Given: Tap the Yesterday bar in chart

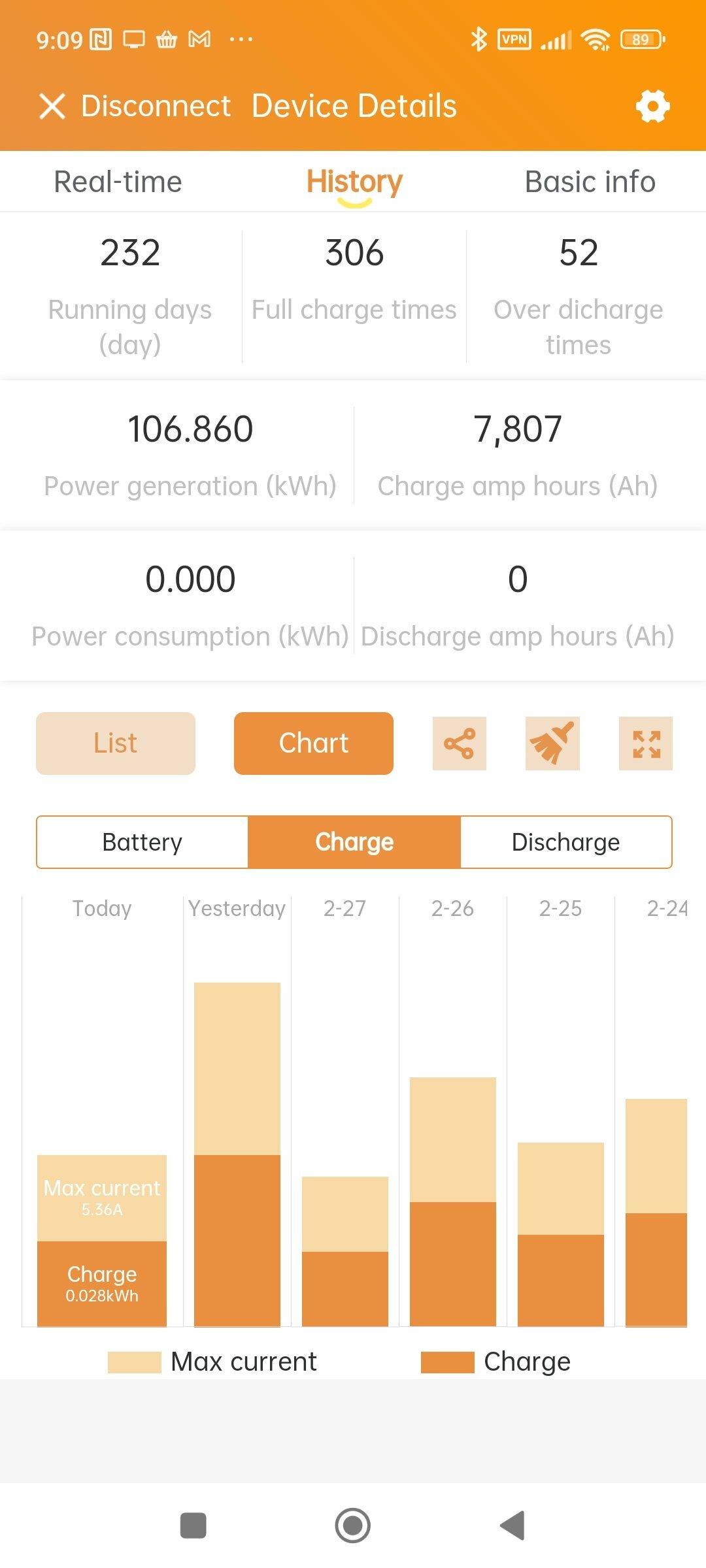Looking at the screenshot, I should 237,1154.
